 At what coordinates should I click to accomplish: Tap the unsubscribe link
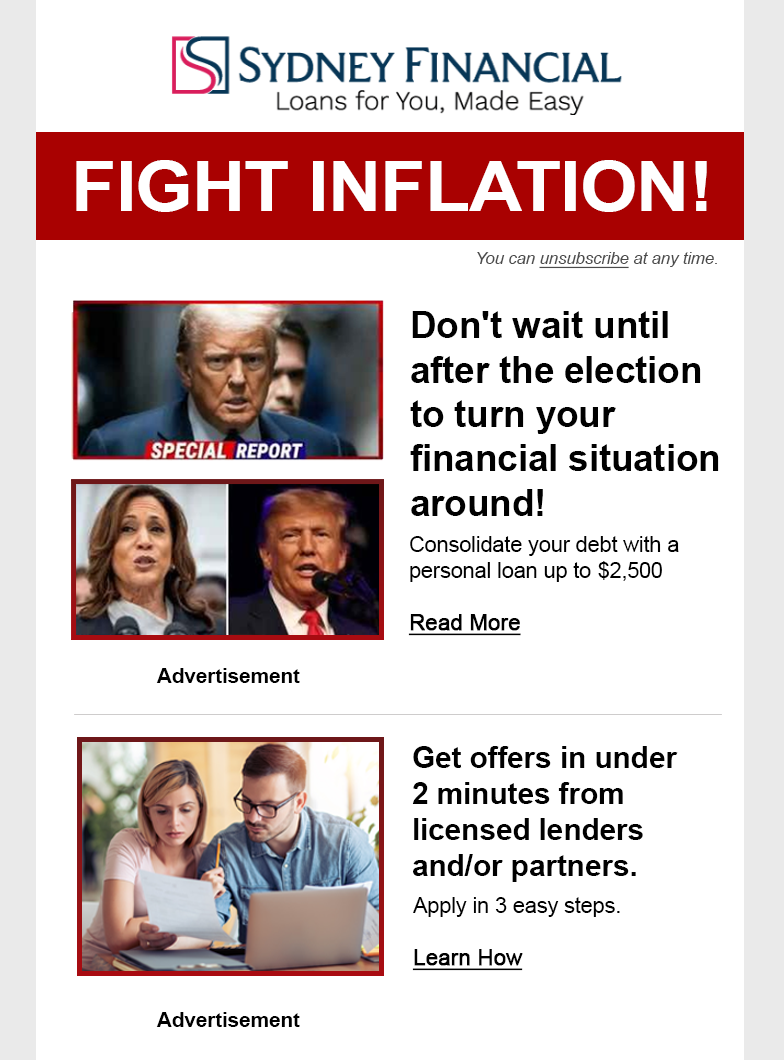[x=584, y=259]
